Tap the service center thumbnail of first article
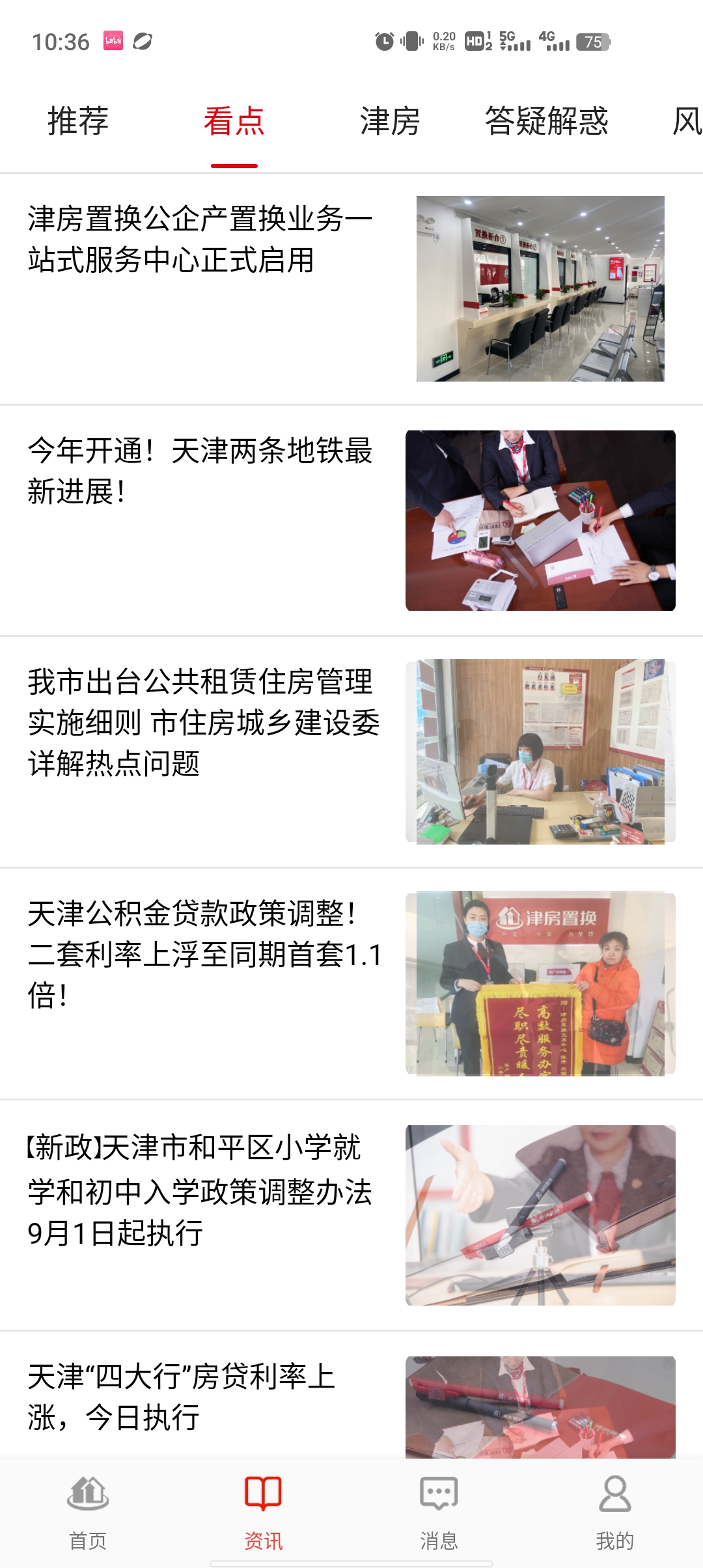Viewport: 703px width, 1568px height. (540, 287)
